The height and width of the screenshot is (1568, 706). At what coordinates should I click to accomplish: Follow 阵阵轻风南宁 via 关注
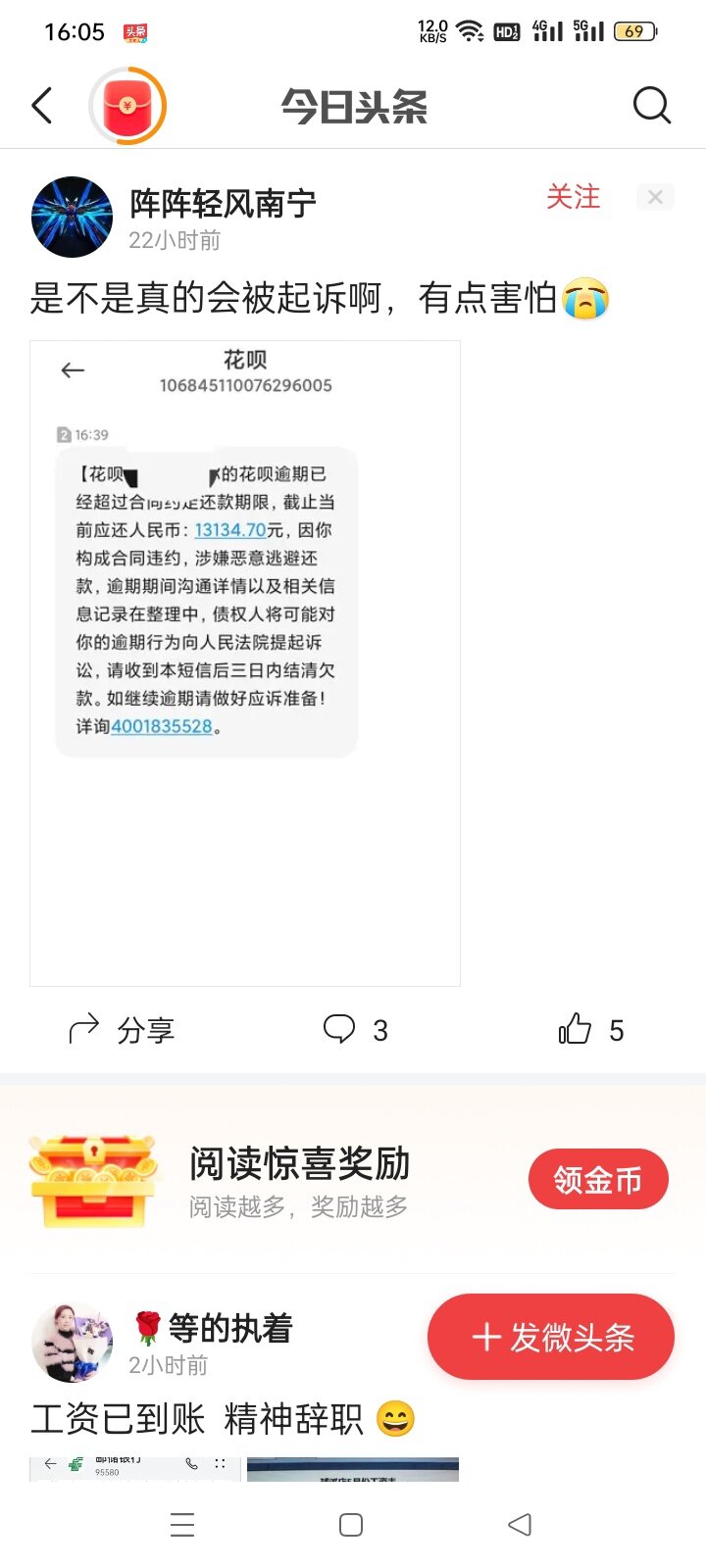(573, 197)
